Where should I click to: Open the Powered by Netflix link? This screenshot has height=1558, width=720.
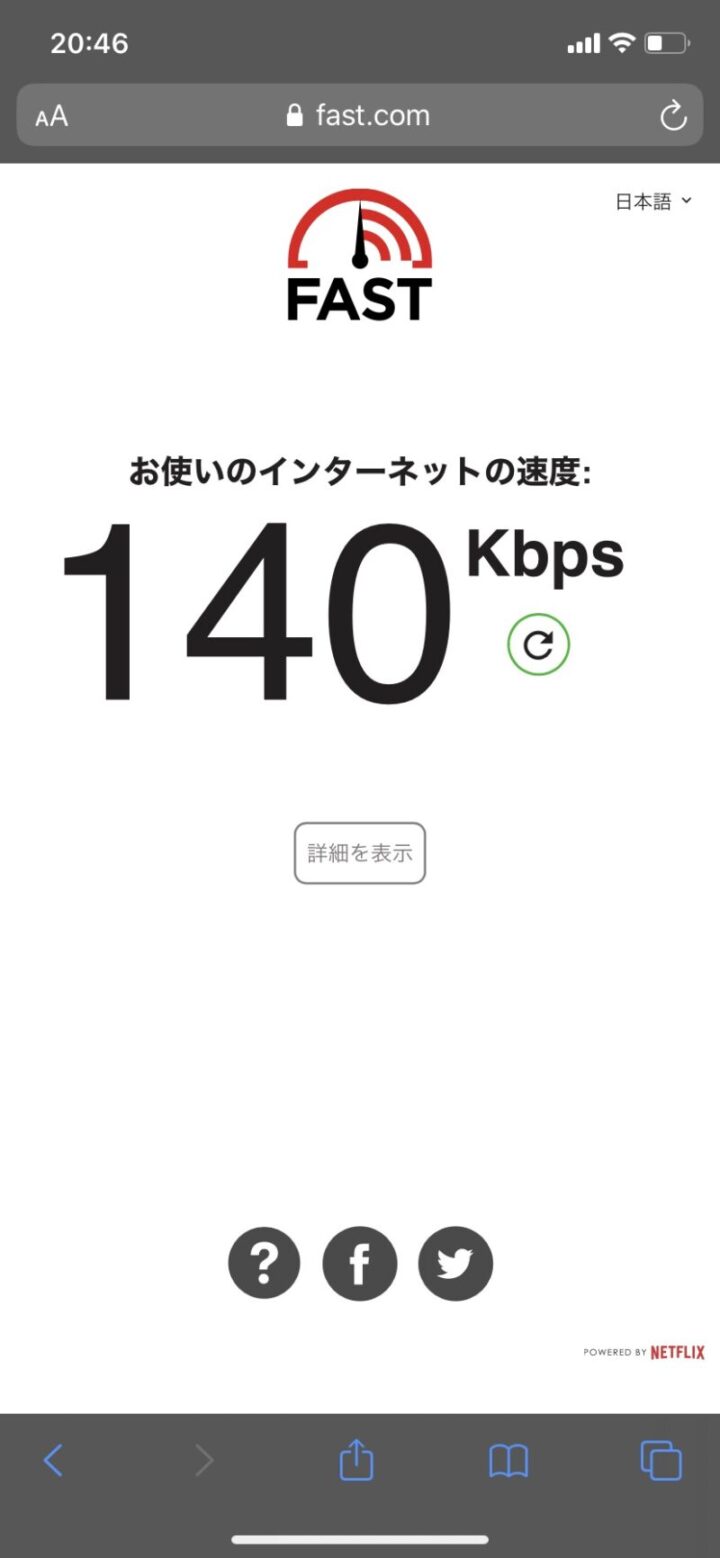(x=644, y=1352)
